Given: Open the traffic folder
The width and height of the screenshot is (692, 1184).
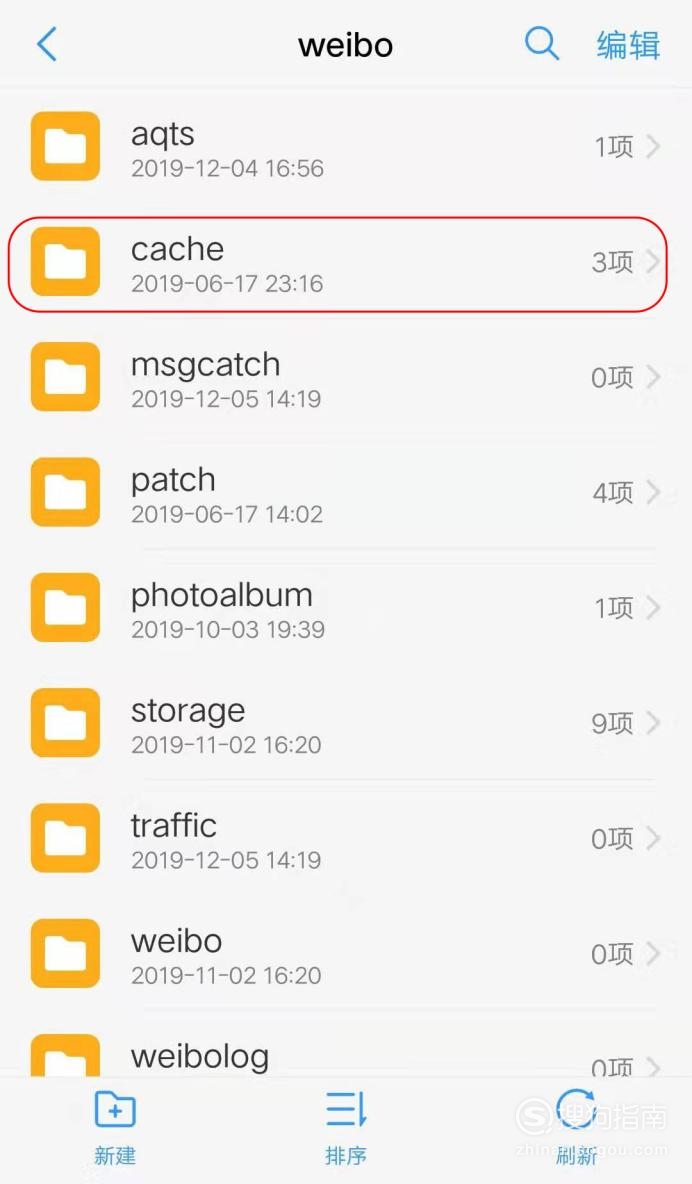Looking at the screenshot, I should tap(346, 838).
